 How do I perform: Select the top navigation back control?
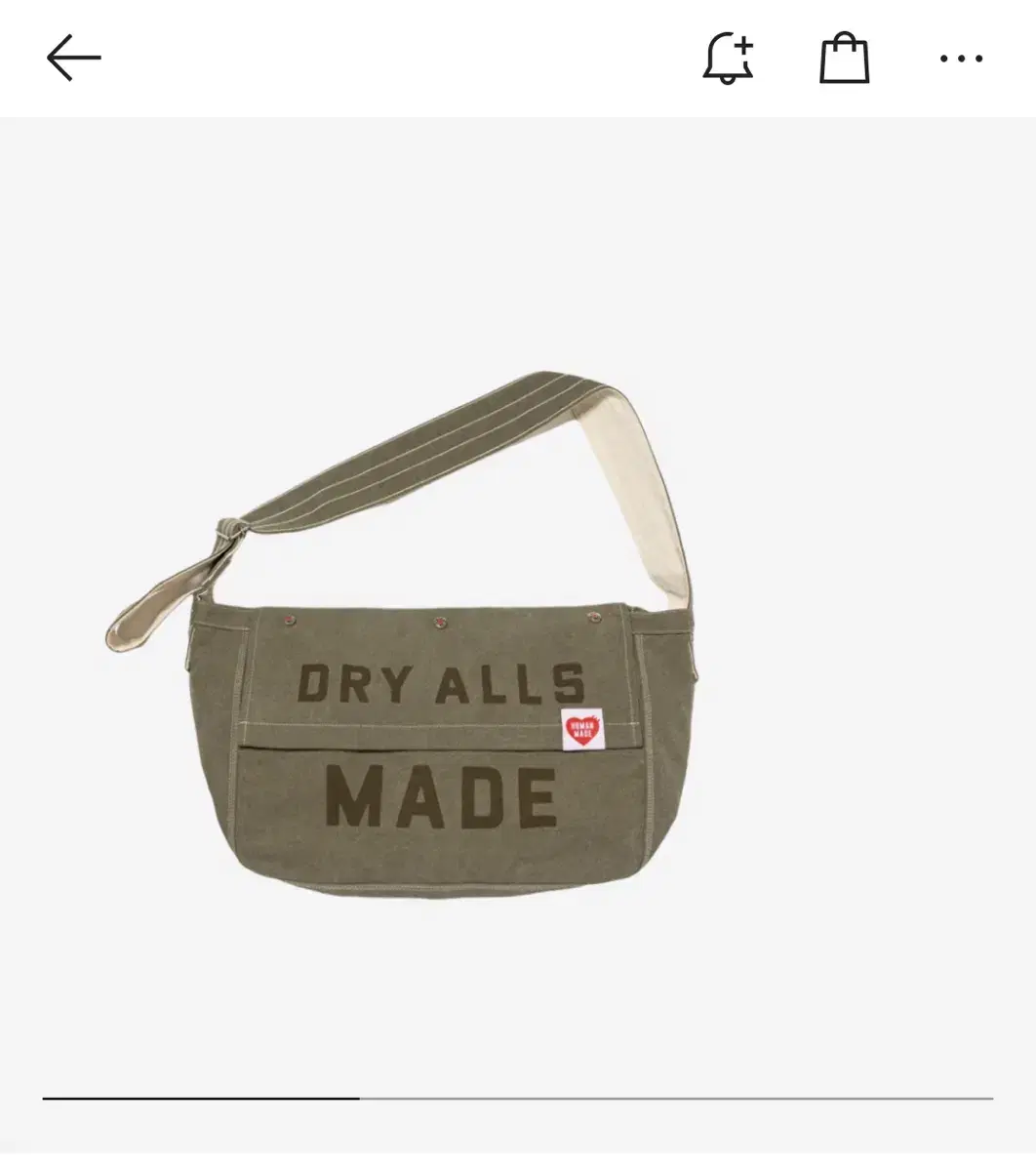[x=71, y=58]
